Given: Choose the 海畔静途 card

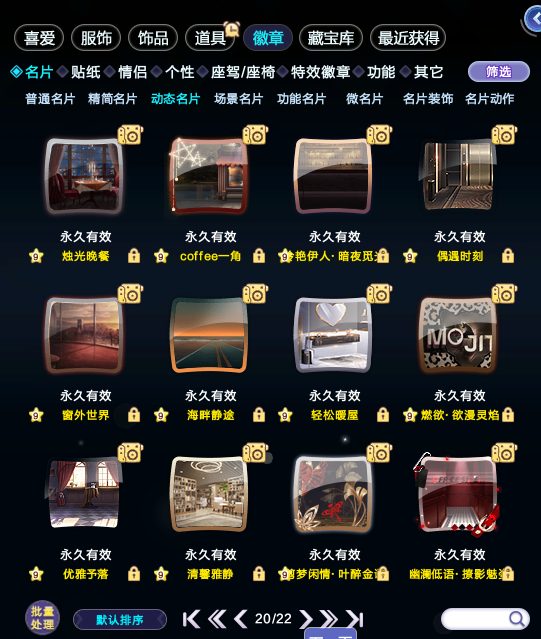Looking at the screenshot, I should click(209, 335).
